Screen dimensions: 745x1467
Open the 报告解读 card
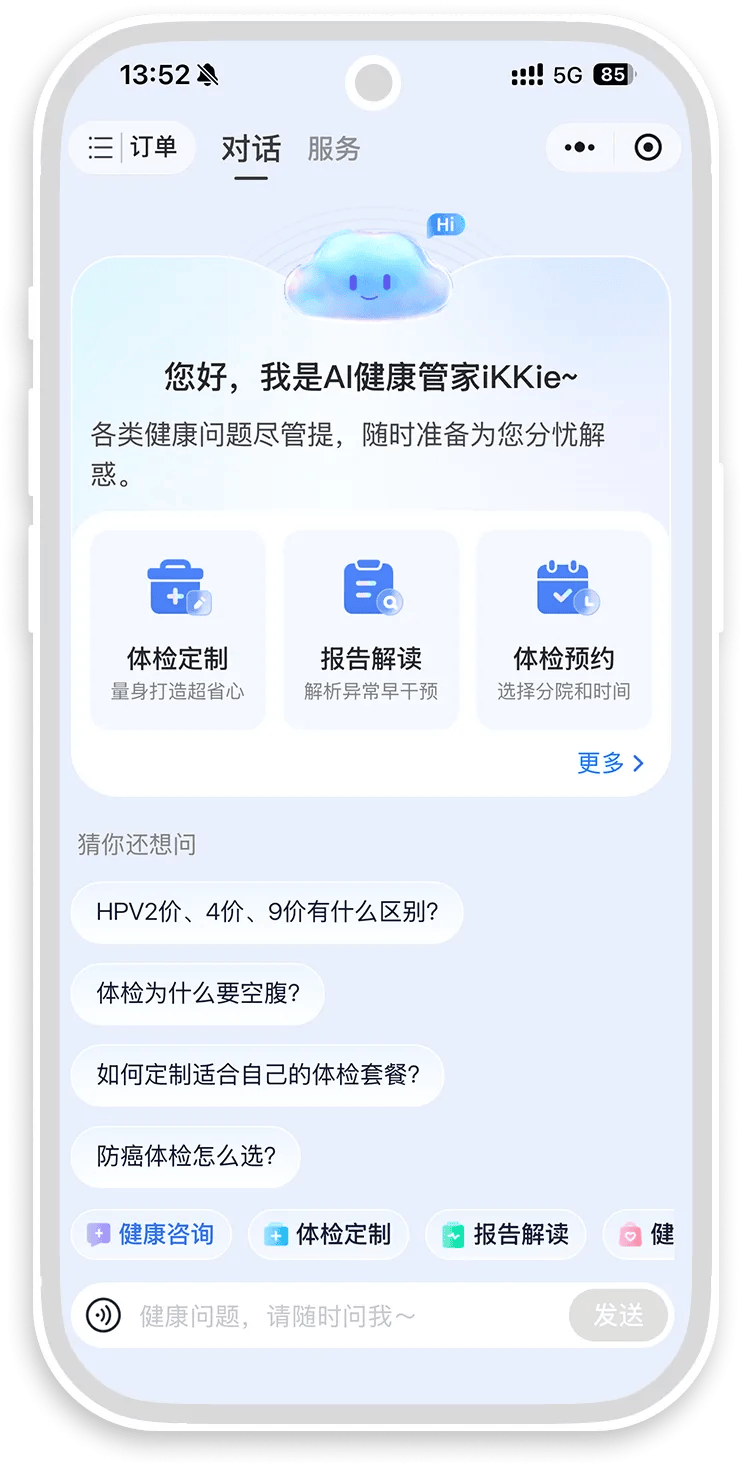(x=371, y=629)
